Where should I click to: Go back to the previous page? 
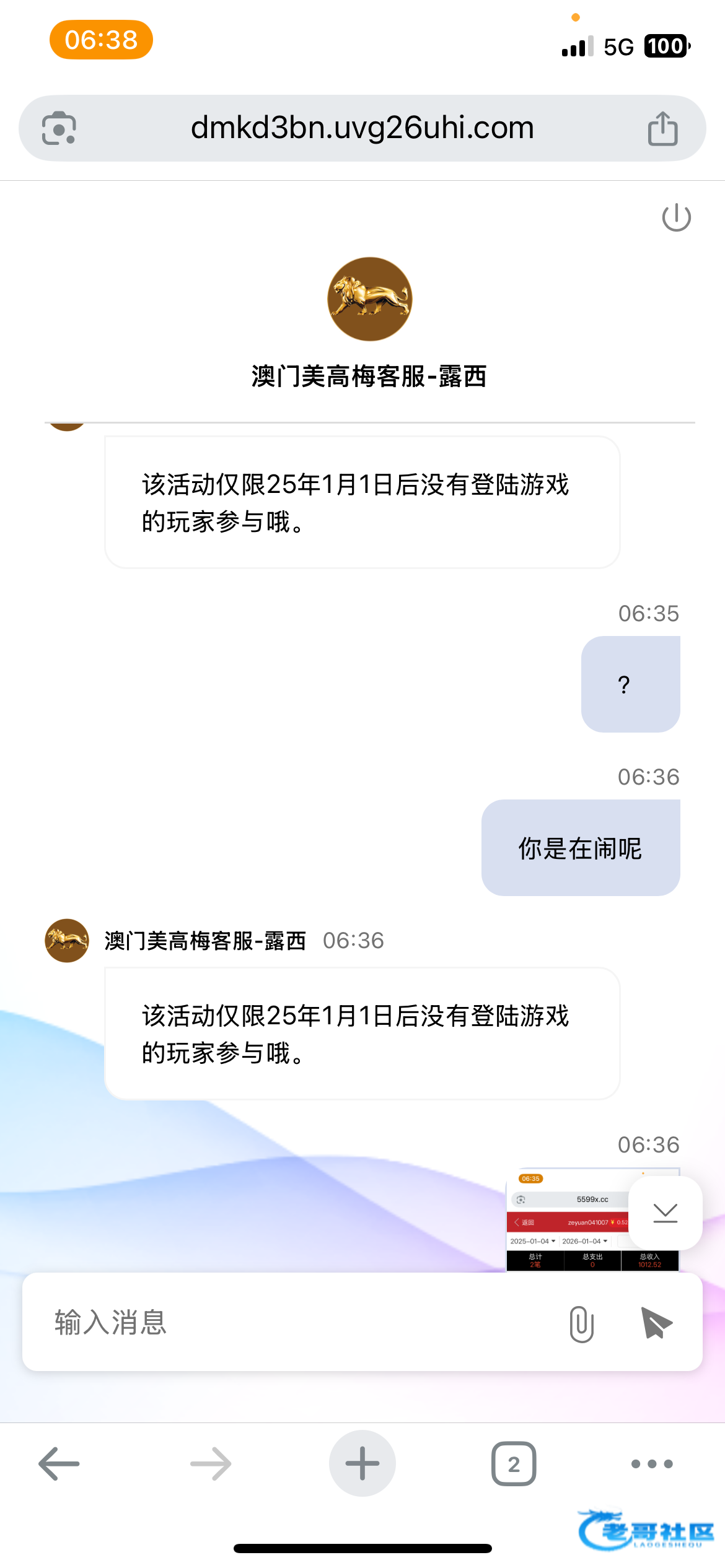[x=59, y=1463]
